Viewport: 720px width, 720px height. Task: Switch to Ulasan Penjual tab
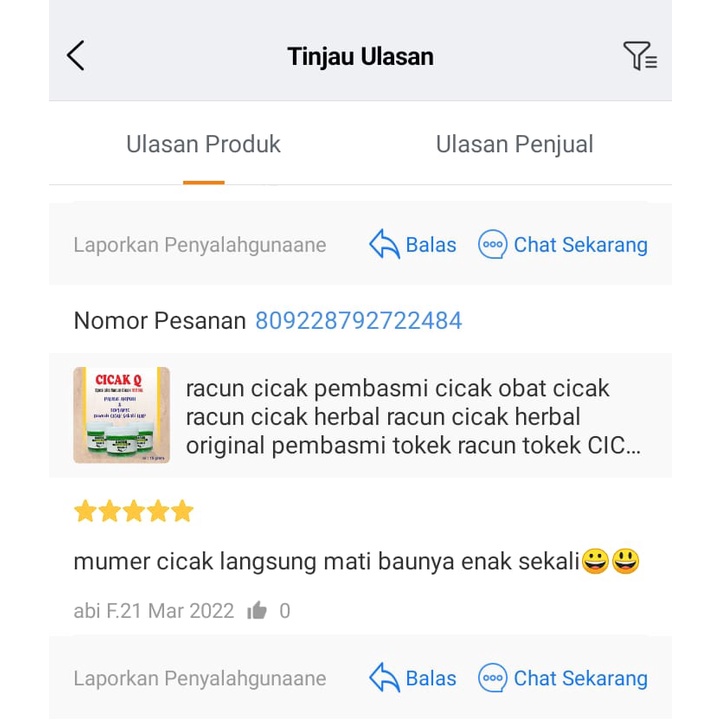pyautogui.click(x=514, y=144)
